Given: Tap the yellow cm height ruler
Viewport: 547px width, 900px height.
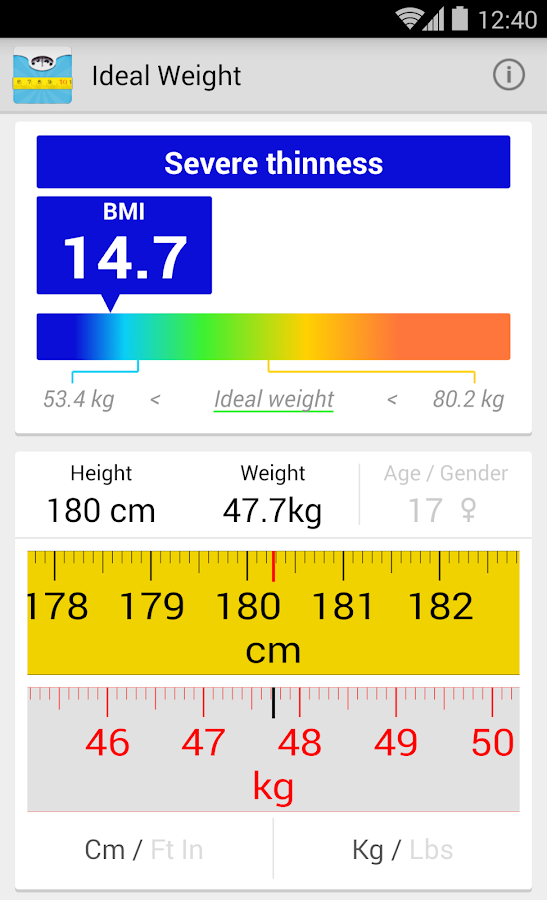Looking at the screenshot, I should point(273,612).
